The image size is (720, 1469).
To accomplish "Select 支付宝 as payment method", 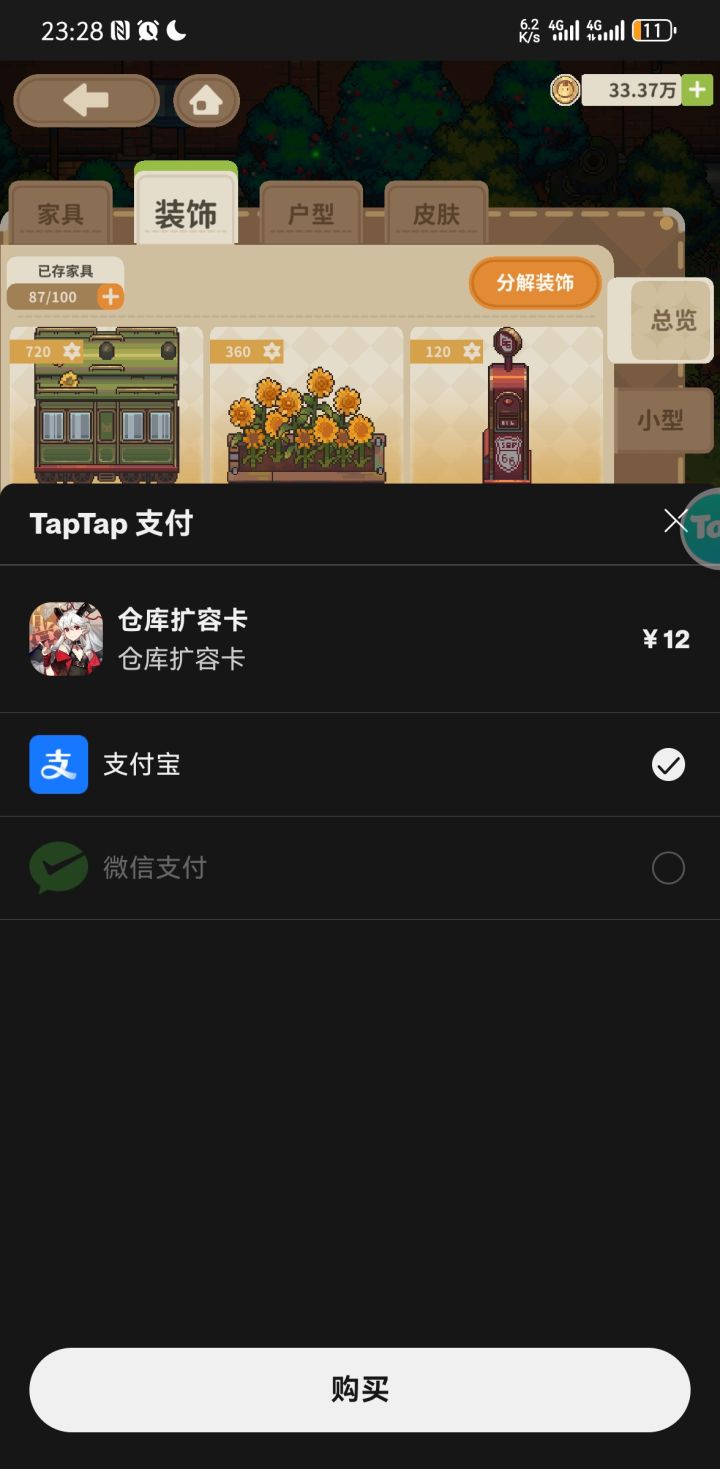I will click(x=141, y=764).
